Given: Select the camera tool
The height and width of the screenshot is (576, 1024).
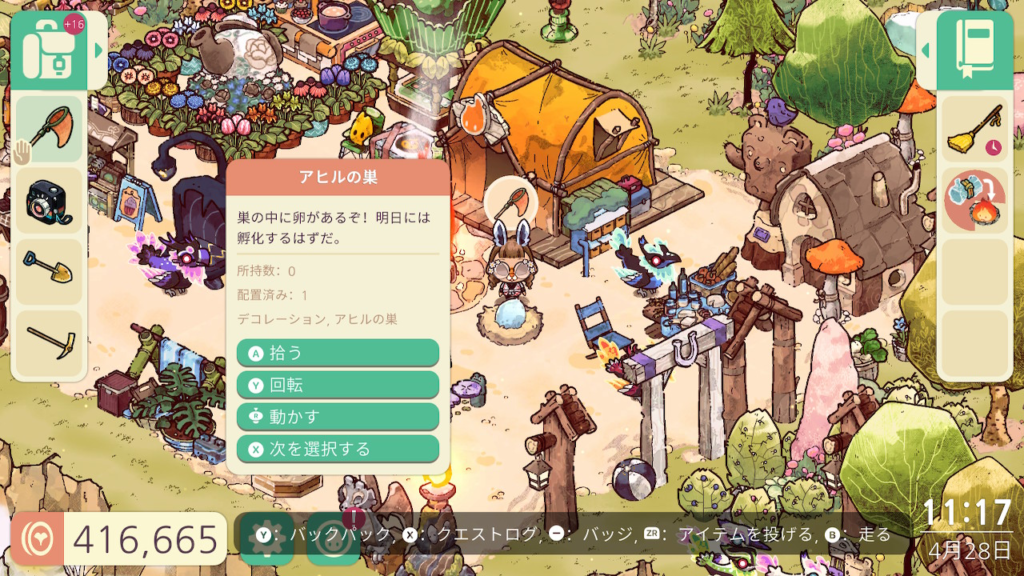Looking at the screenshot, I should coord(47,200).
